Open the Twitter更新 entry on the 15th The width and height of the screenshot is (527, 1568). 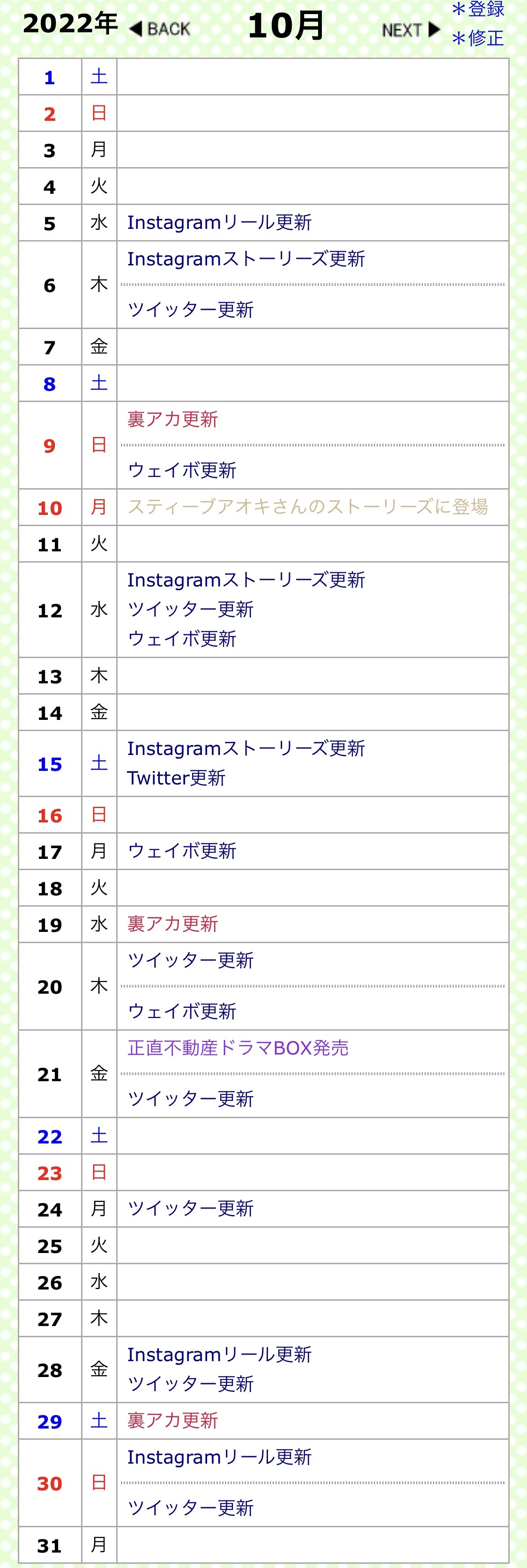tap(176, 778)
